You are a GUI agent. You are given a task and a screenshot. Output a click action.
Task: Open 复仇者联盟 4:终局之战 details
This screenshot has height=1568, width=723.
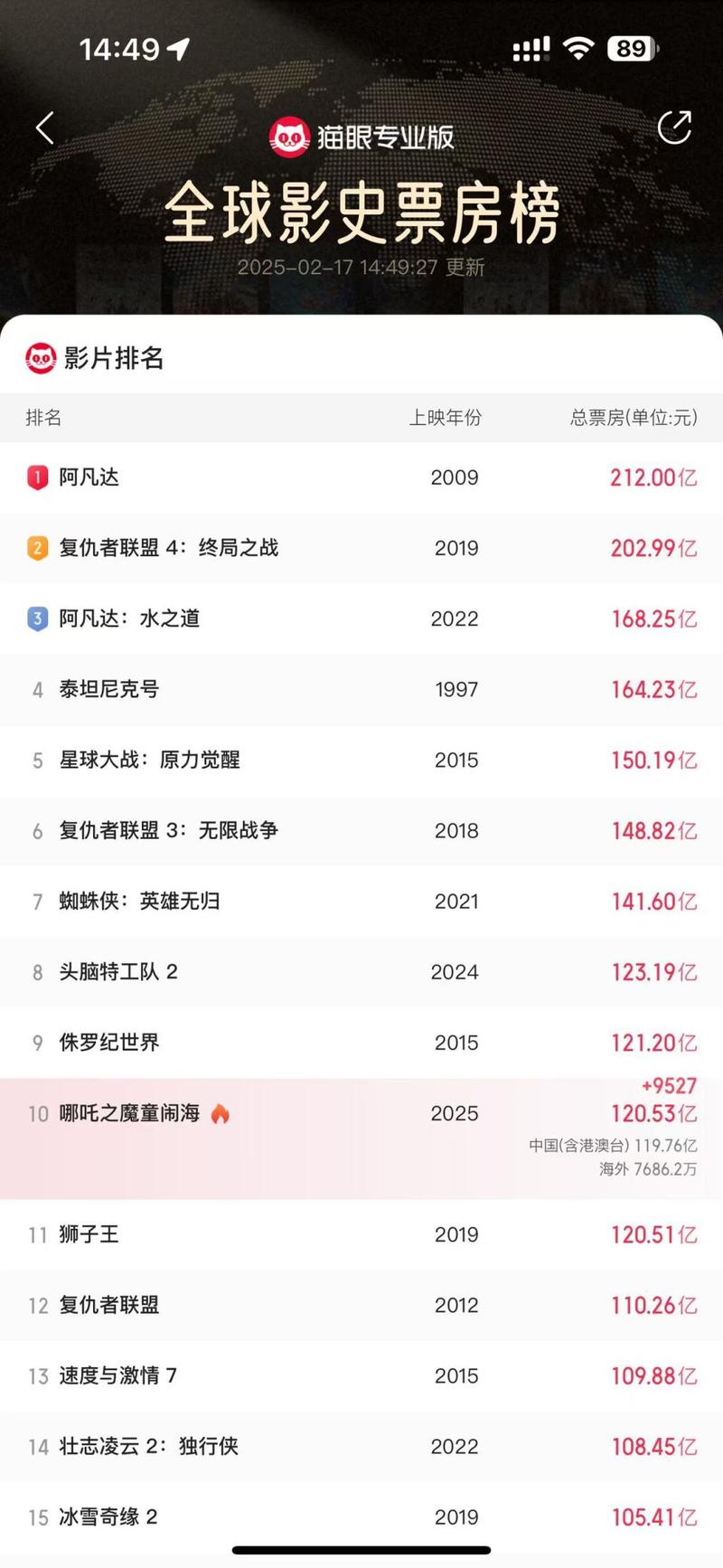361,548
